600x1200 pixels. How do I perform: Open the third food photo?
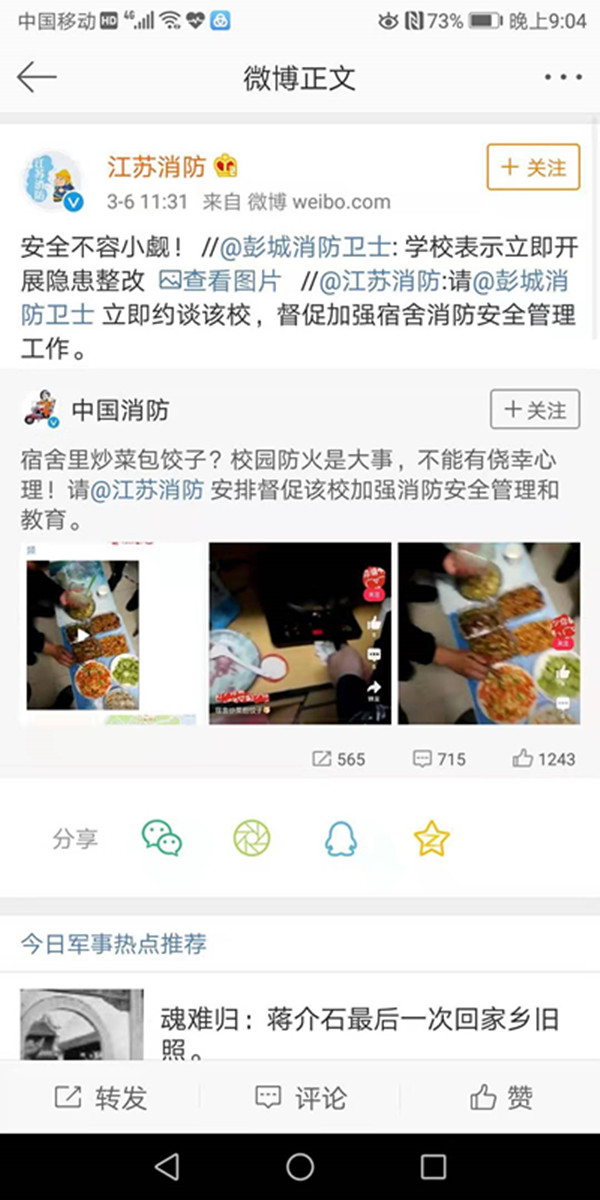[x=489, y=634]
